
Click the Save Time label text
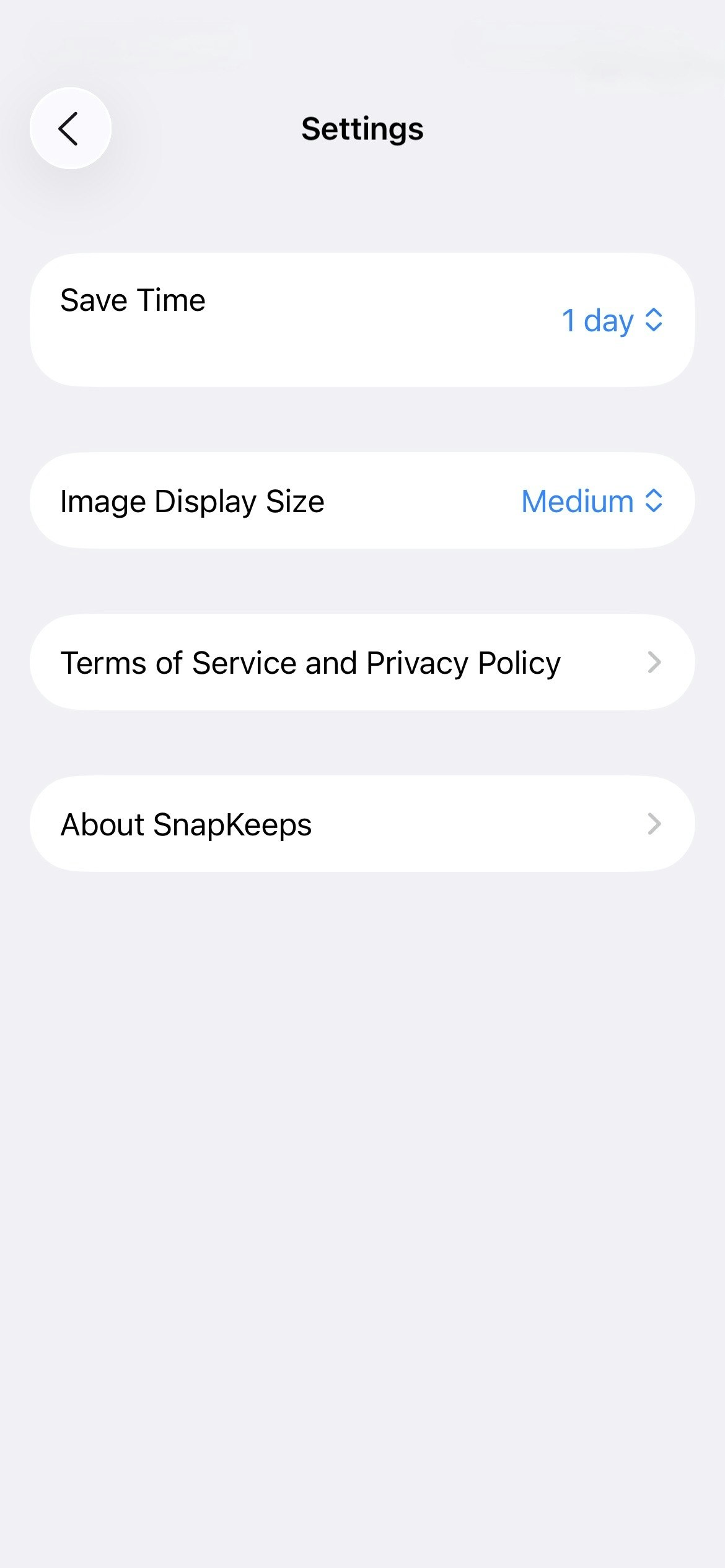(132, 300)
